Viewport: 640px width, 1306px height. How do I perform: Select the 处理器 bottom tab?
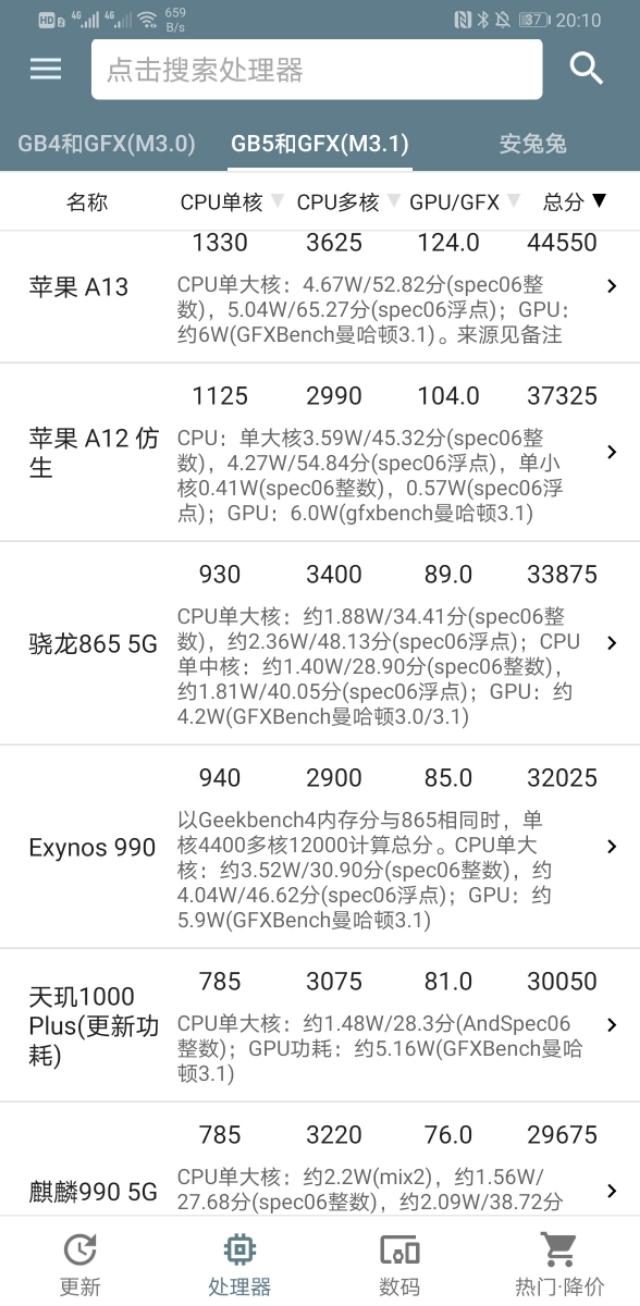click(240, 1264)
